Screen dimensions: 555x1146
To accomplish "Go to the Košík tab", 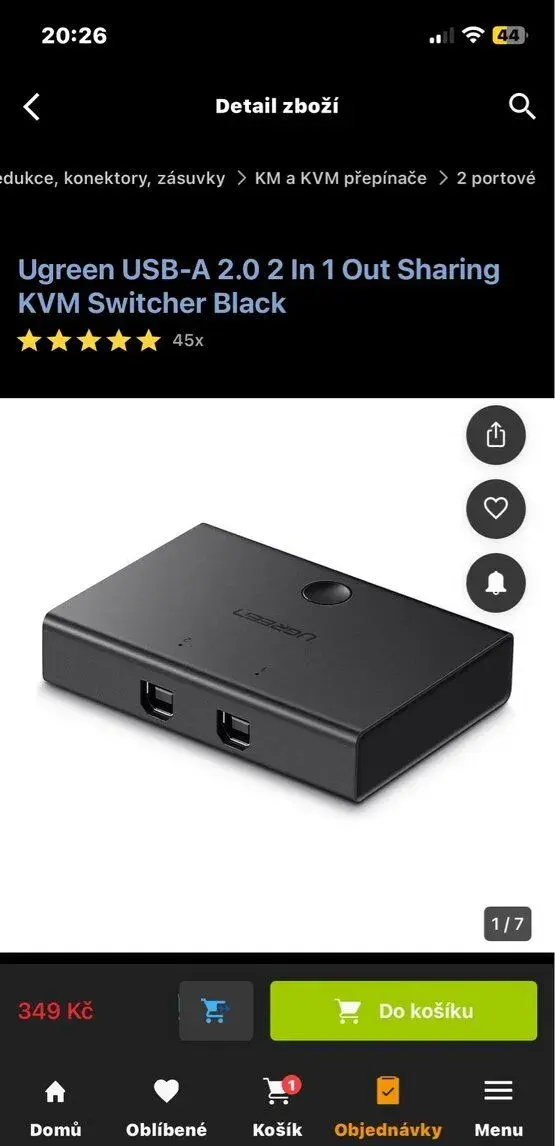I will [x=277, y=1108].
